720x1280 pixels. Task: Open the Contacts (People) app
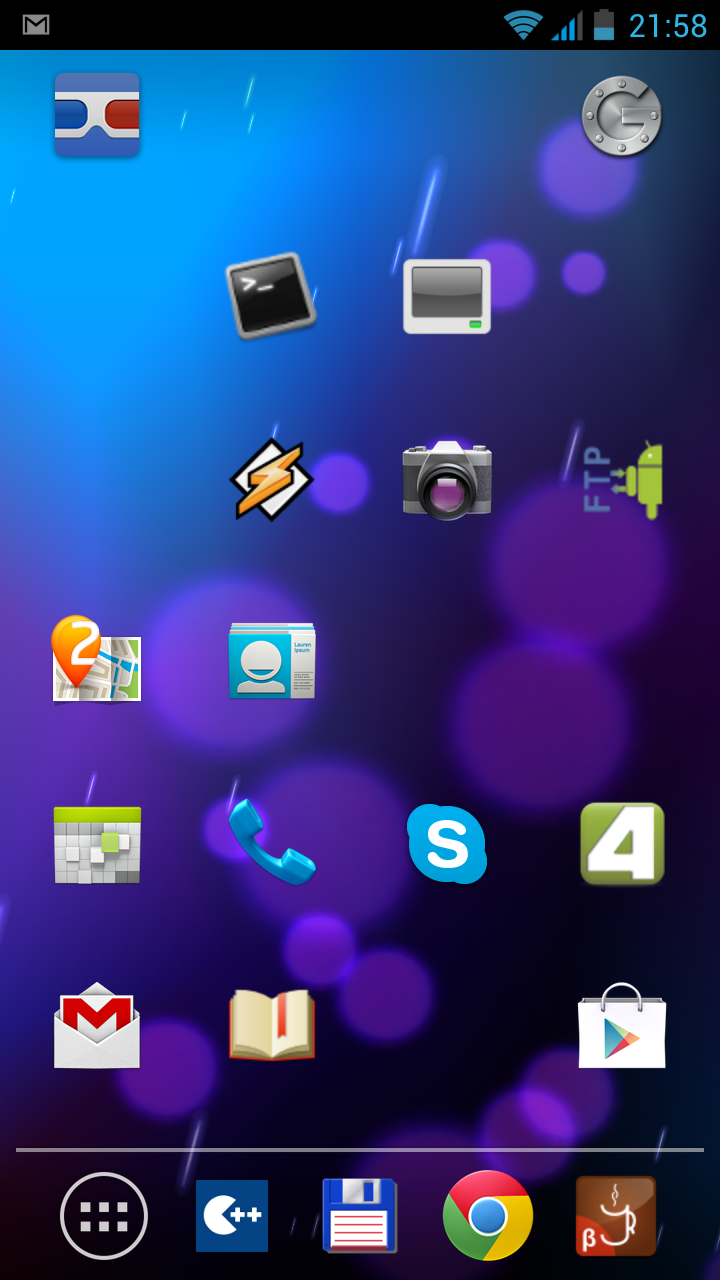point(271,660)
